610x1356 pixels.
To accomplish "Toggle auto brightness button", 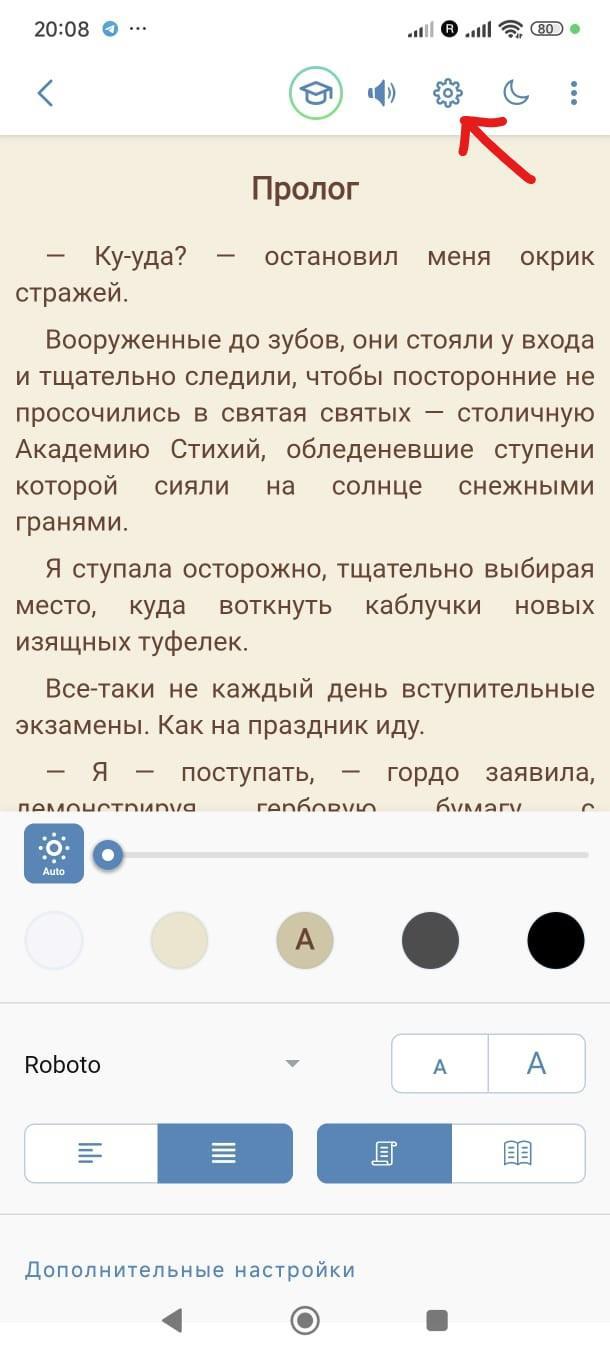I will click(x=54, y=853).
